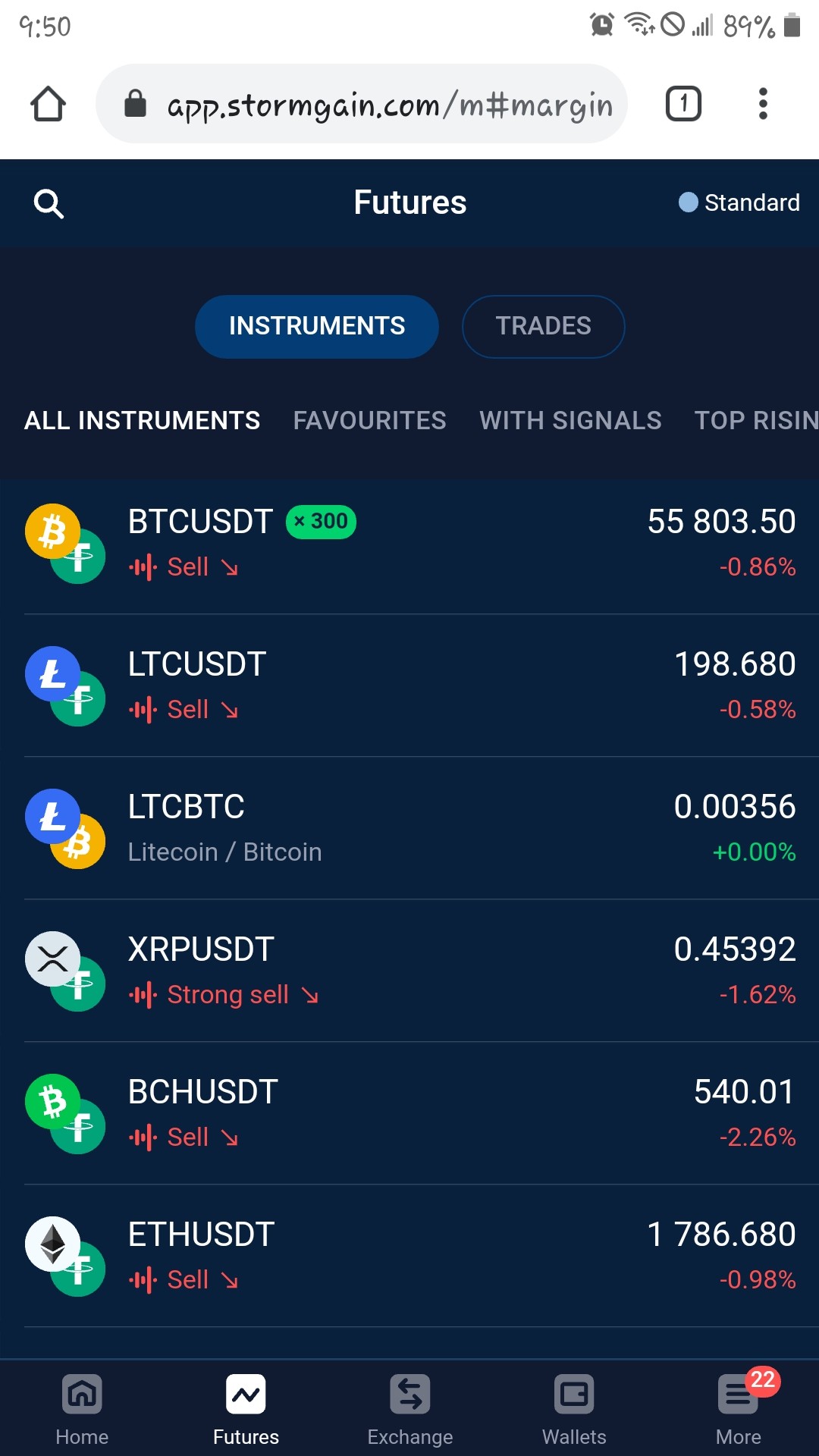Open the BTCUSDT instrument
819x1456 pixels.
409,544
